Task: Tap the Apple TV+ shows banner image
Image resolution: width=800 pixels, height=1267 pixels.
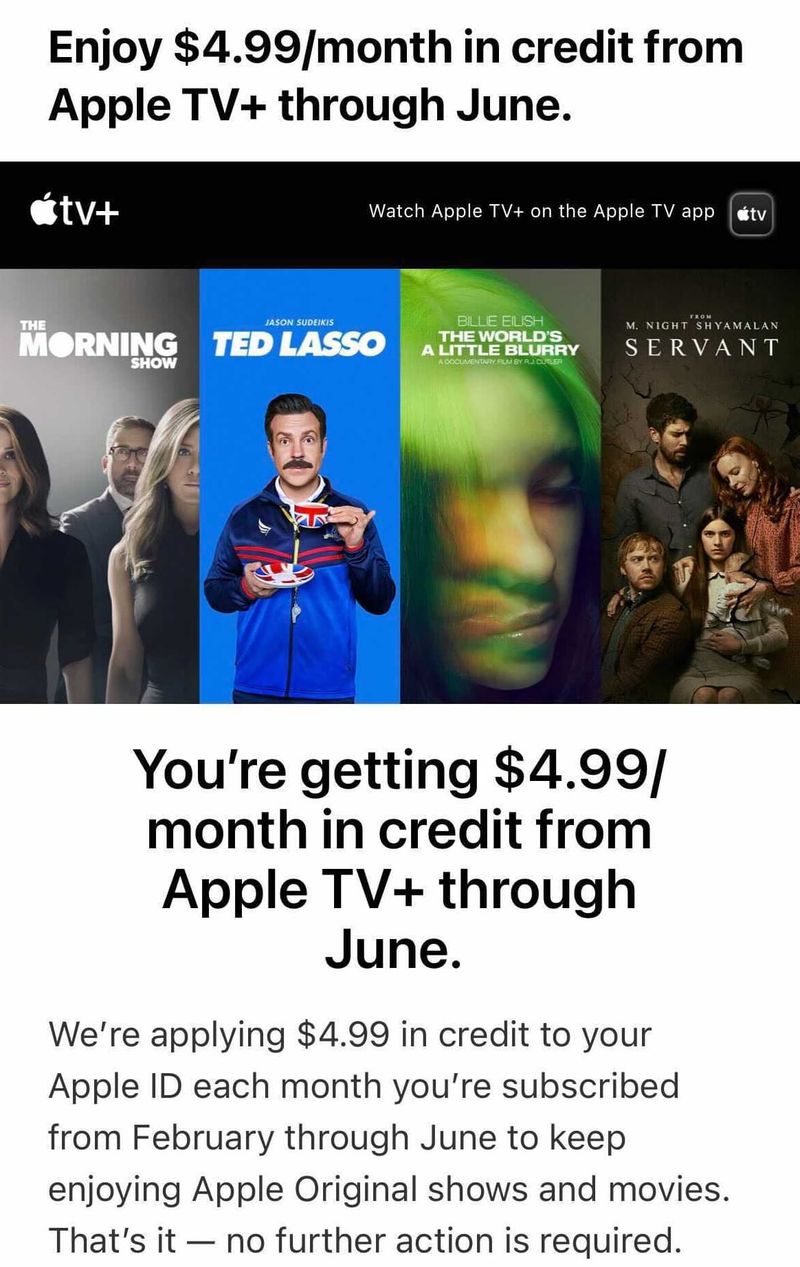Action: 400,486
